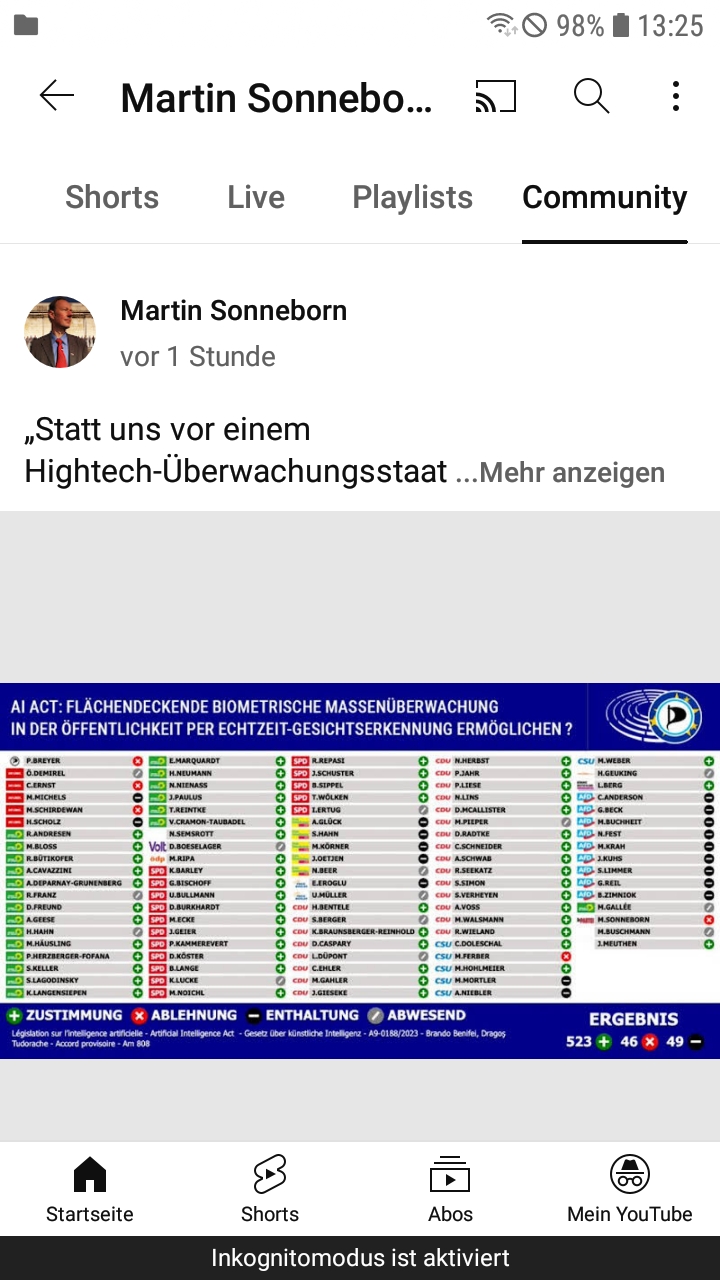Viewport: 720px width, 1280px height.
Task: Open Mein YouTube incognito tab
Action: pyautogui.click(x=630, y=1190)
